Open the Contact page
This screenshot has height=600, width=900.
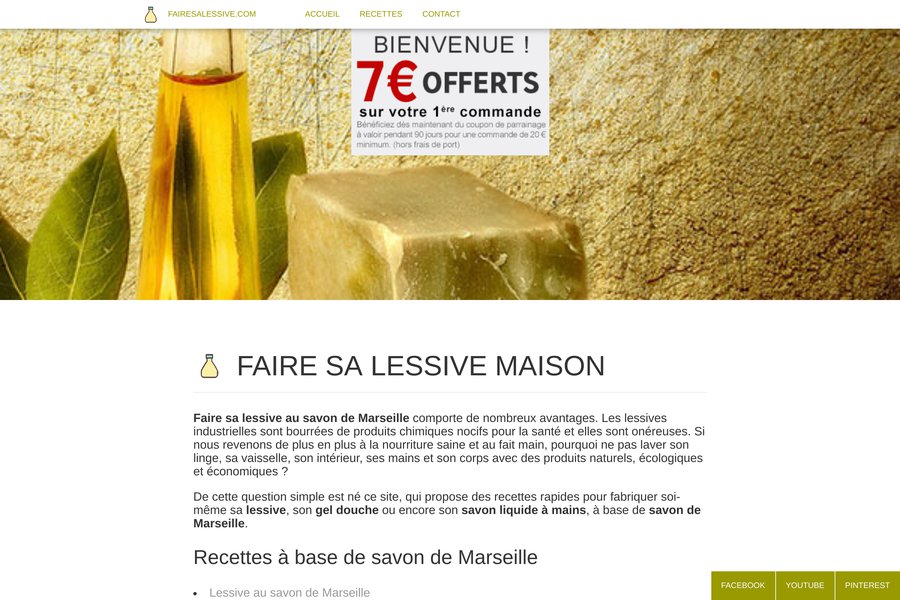(441, 14)
